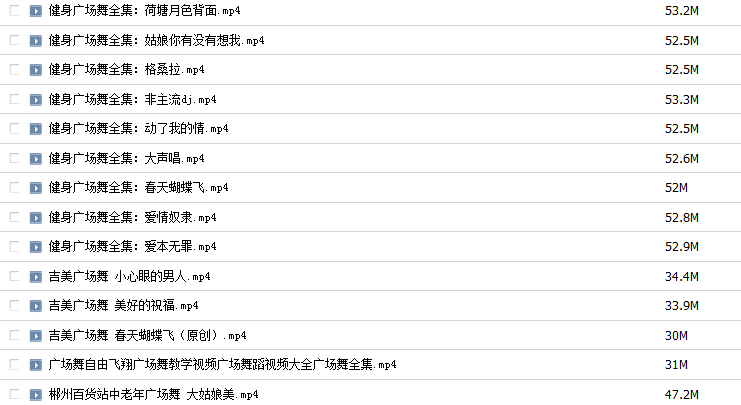This screenshot has width=741, height=405.
Task: Tick the box beside 春天蝴蝶飞（原创）.mp4
Action: (14, 336)
